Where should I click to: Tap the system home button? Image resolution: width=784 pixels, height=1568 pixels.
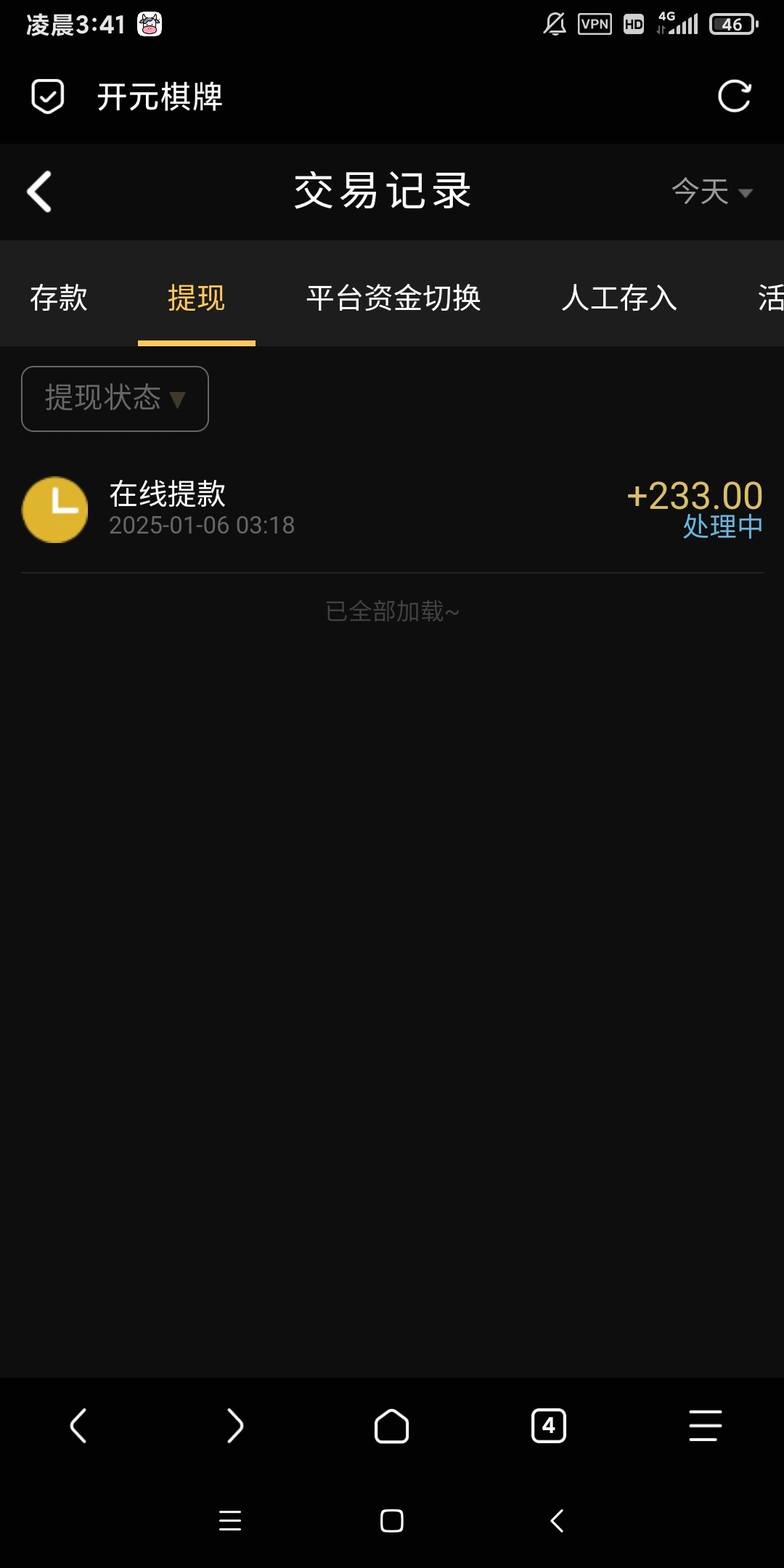point(392,1520)
